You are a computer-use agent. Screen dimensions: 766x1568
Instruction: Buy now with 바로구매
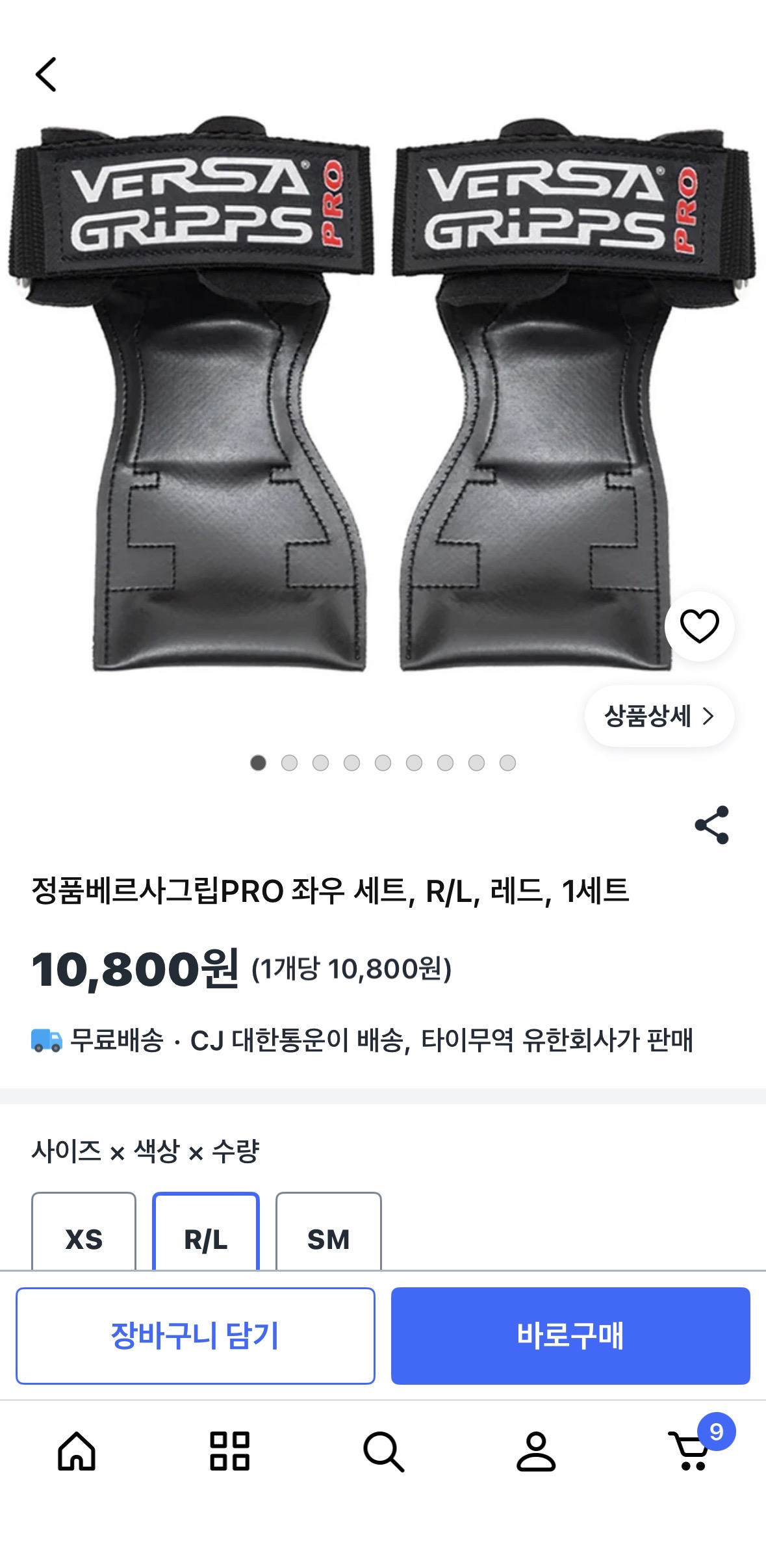[570, 1336]
